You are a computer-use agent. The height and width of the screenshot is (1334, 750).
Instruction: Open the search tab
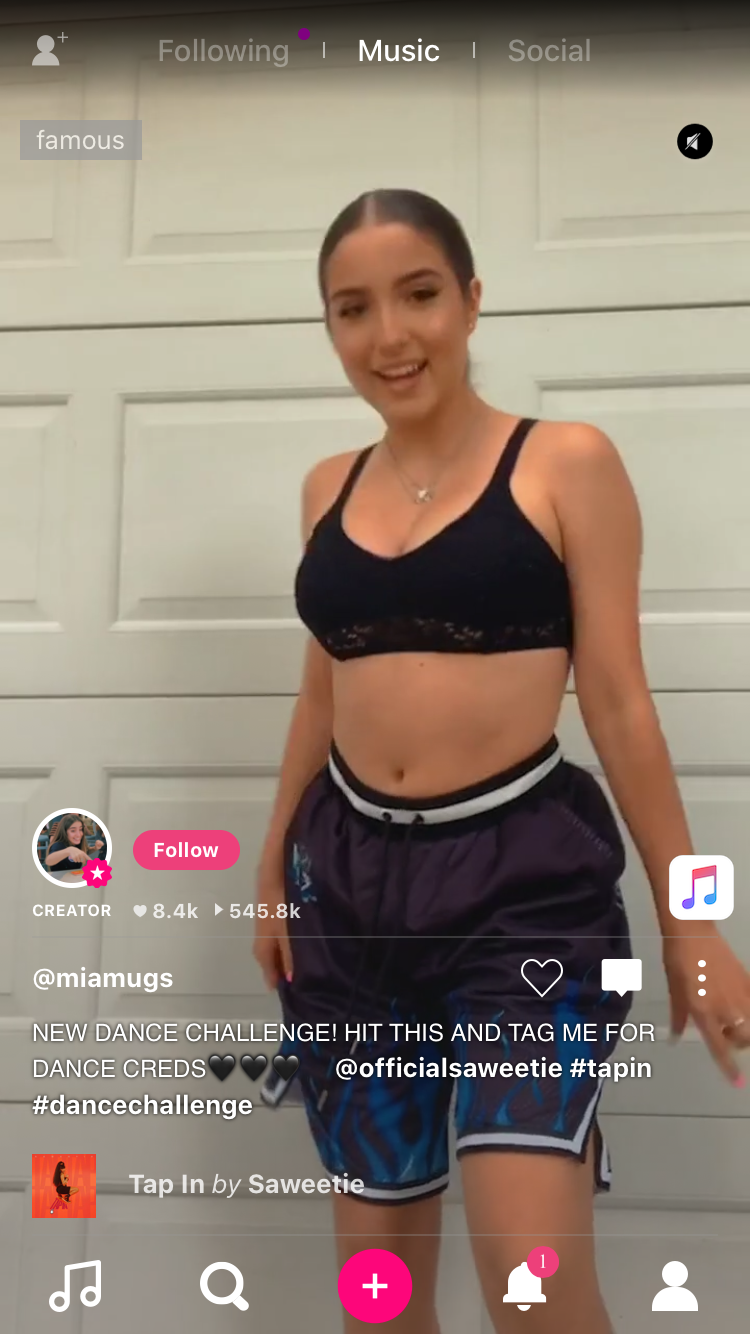(224, 1286)
